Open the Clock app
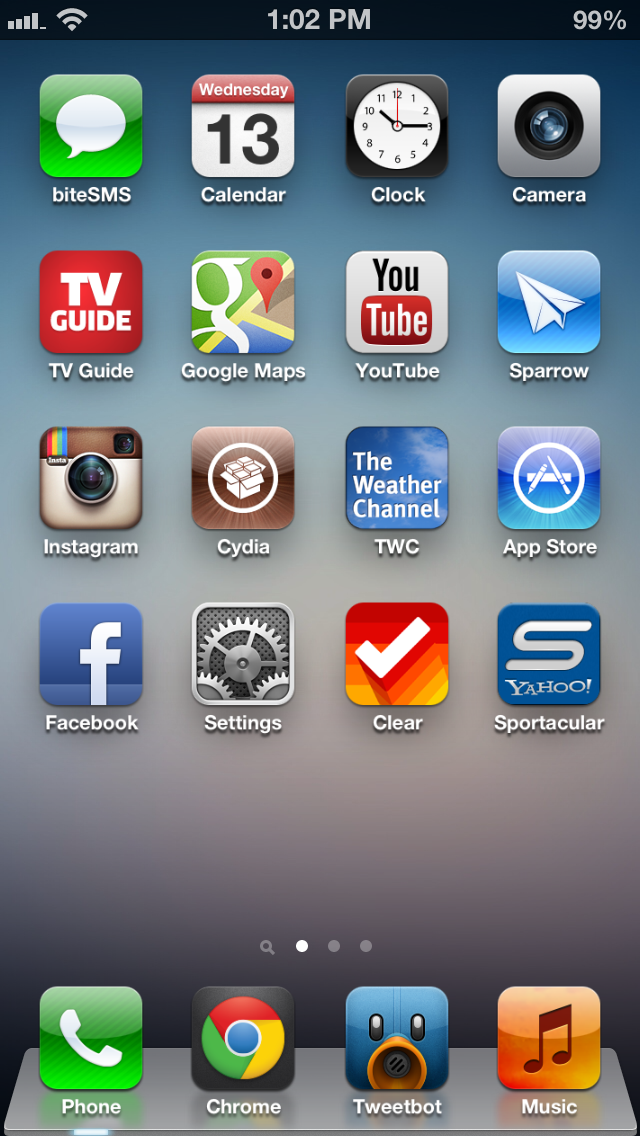The image size is (640, 1136). click(x=396, y=126)
